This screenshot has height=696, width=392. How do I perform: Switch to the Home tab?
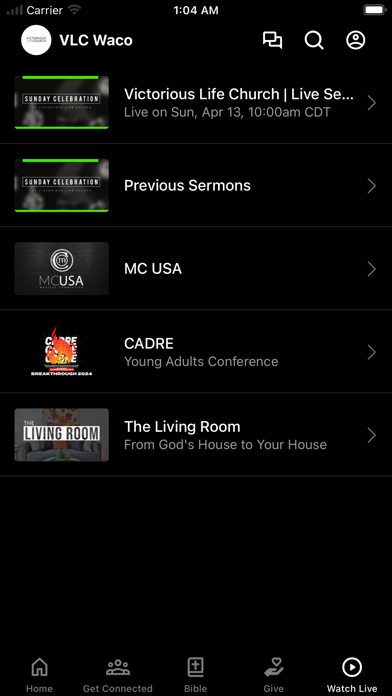[39, 675]
